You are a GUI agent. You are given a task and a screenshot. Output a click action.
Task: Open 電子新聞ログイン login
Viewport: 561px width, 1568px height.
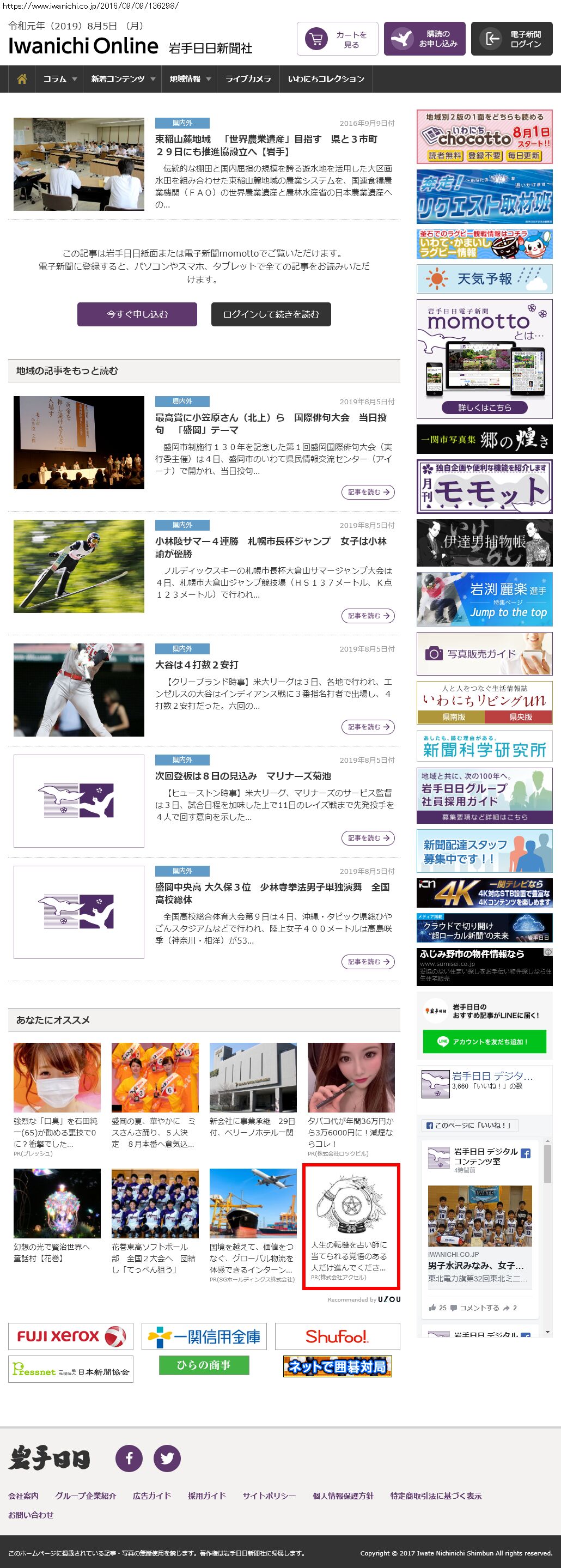(x=512, y=40)
